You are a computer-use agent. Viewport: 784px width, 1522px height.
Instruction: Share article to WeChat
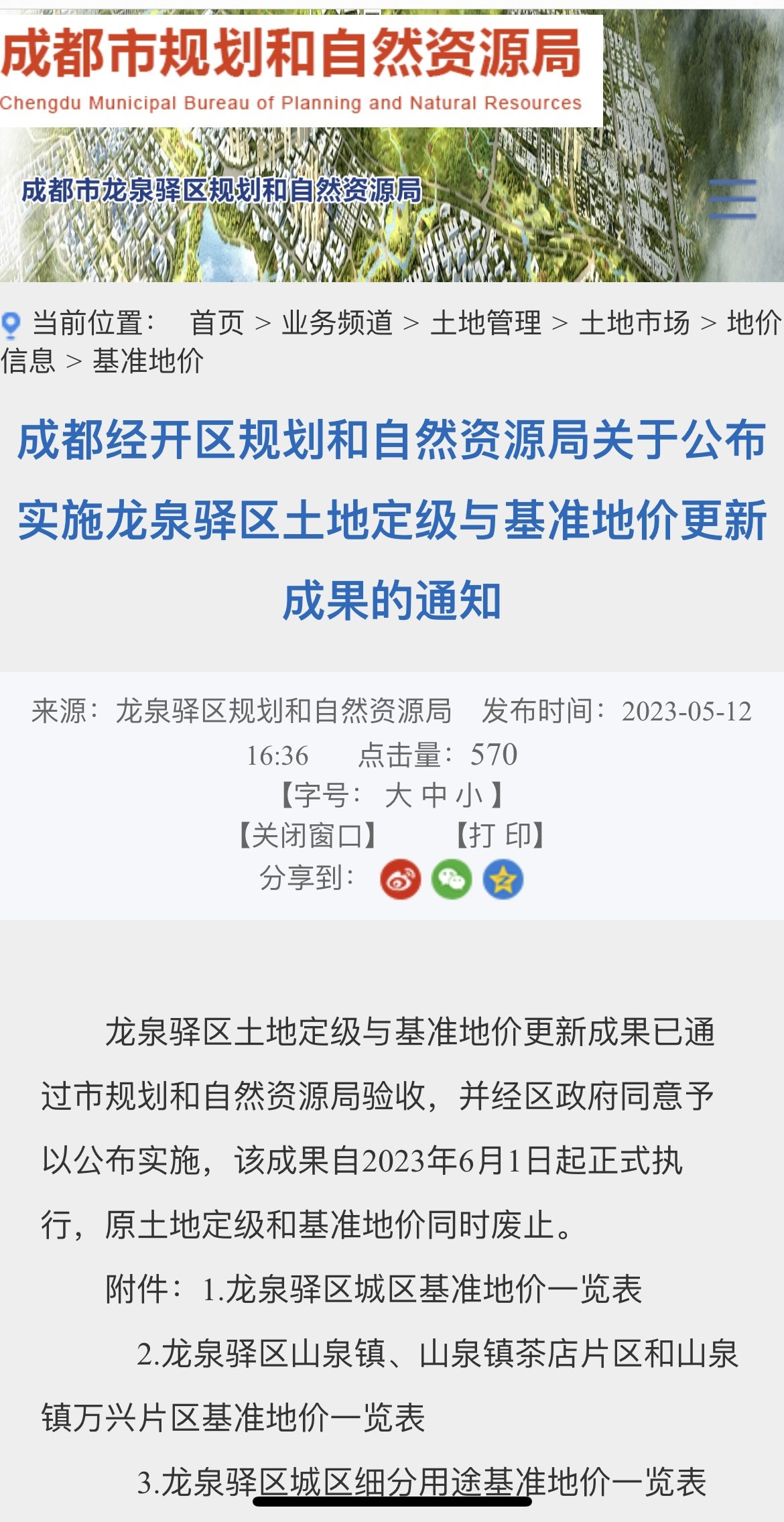pos(452,879)
